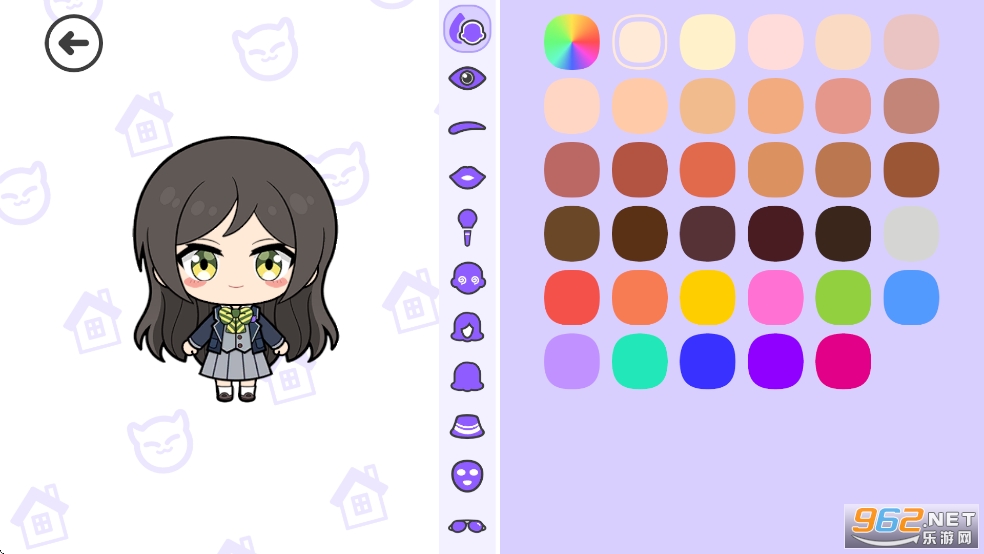Choose the yellow color swatch
Viewport: 984px width, 554px height.
(708, 298)
